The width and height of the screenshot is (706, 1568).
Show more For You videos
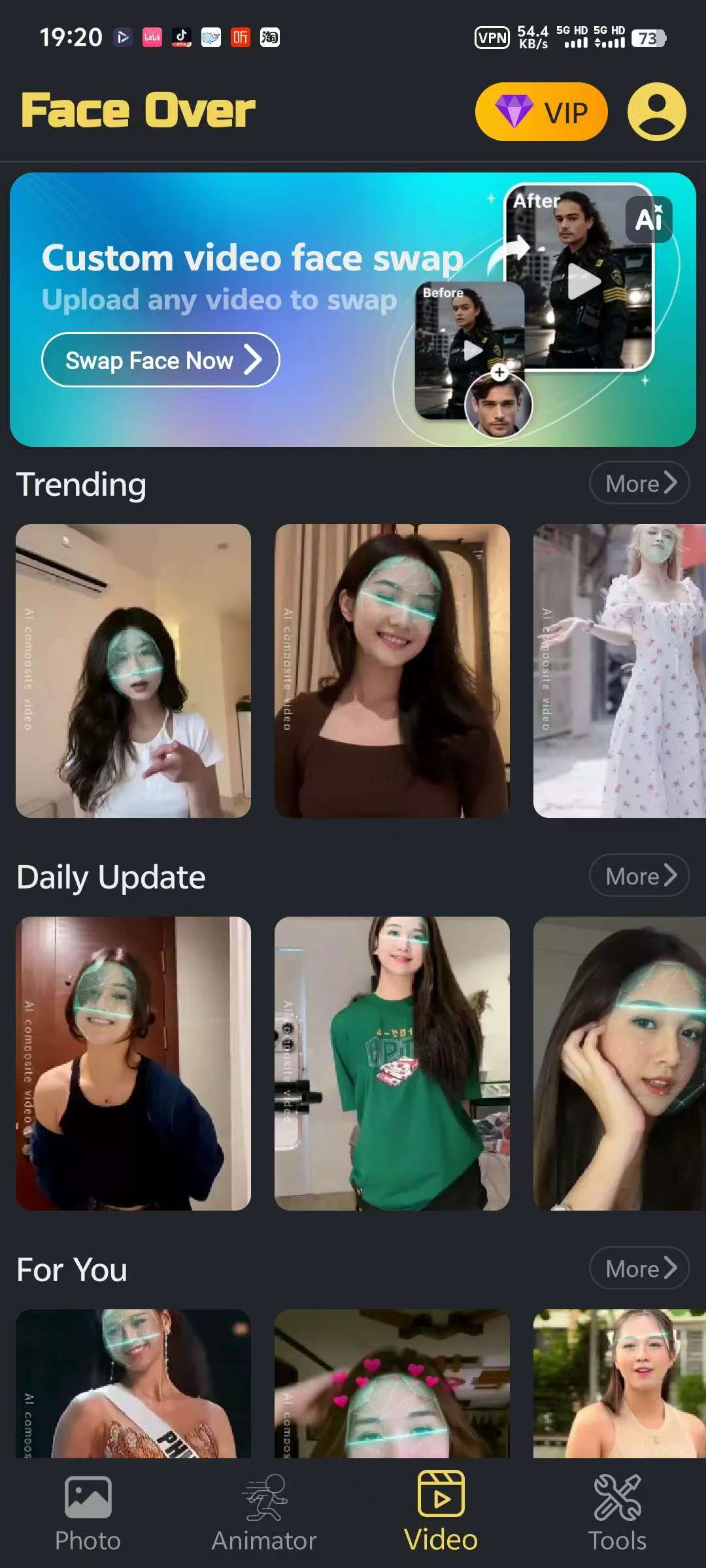point(639,1268)
